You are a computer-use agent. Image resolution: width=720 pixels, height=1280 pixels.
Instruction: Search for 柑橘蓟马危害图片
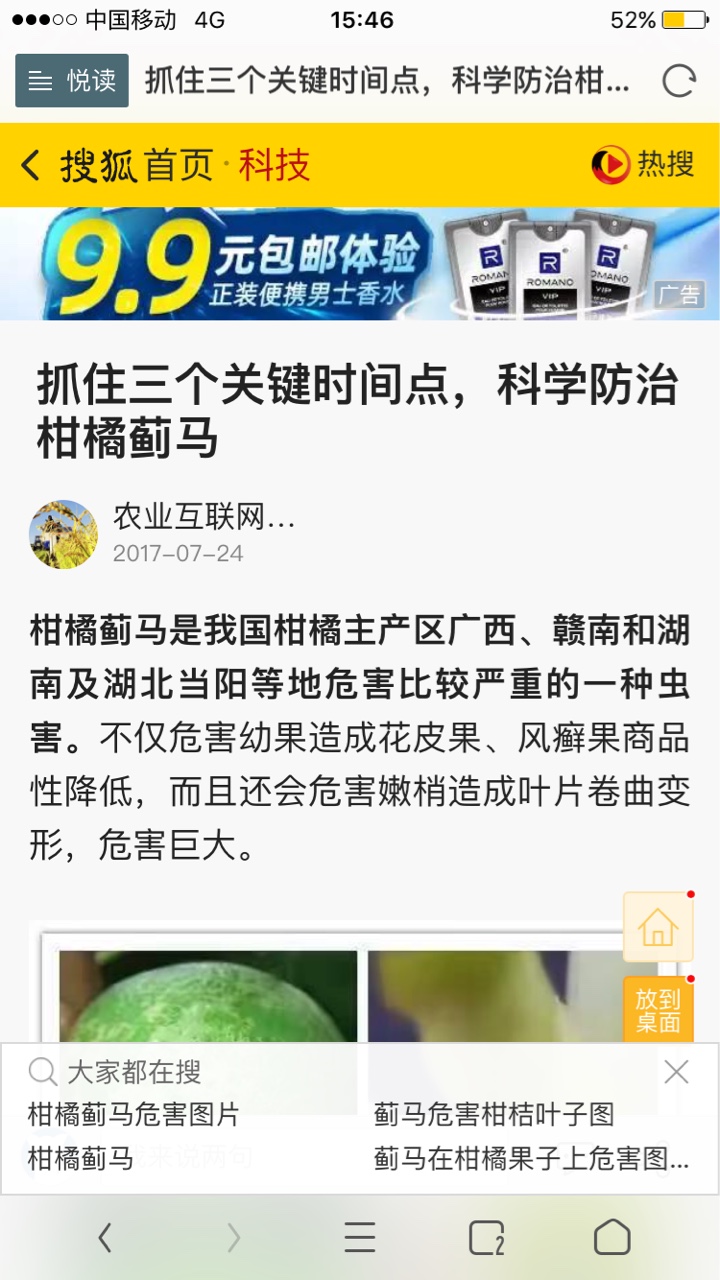click(133, 1114)
